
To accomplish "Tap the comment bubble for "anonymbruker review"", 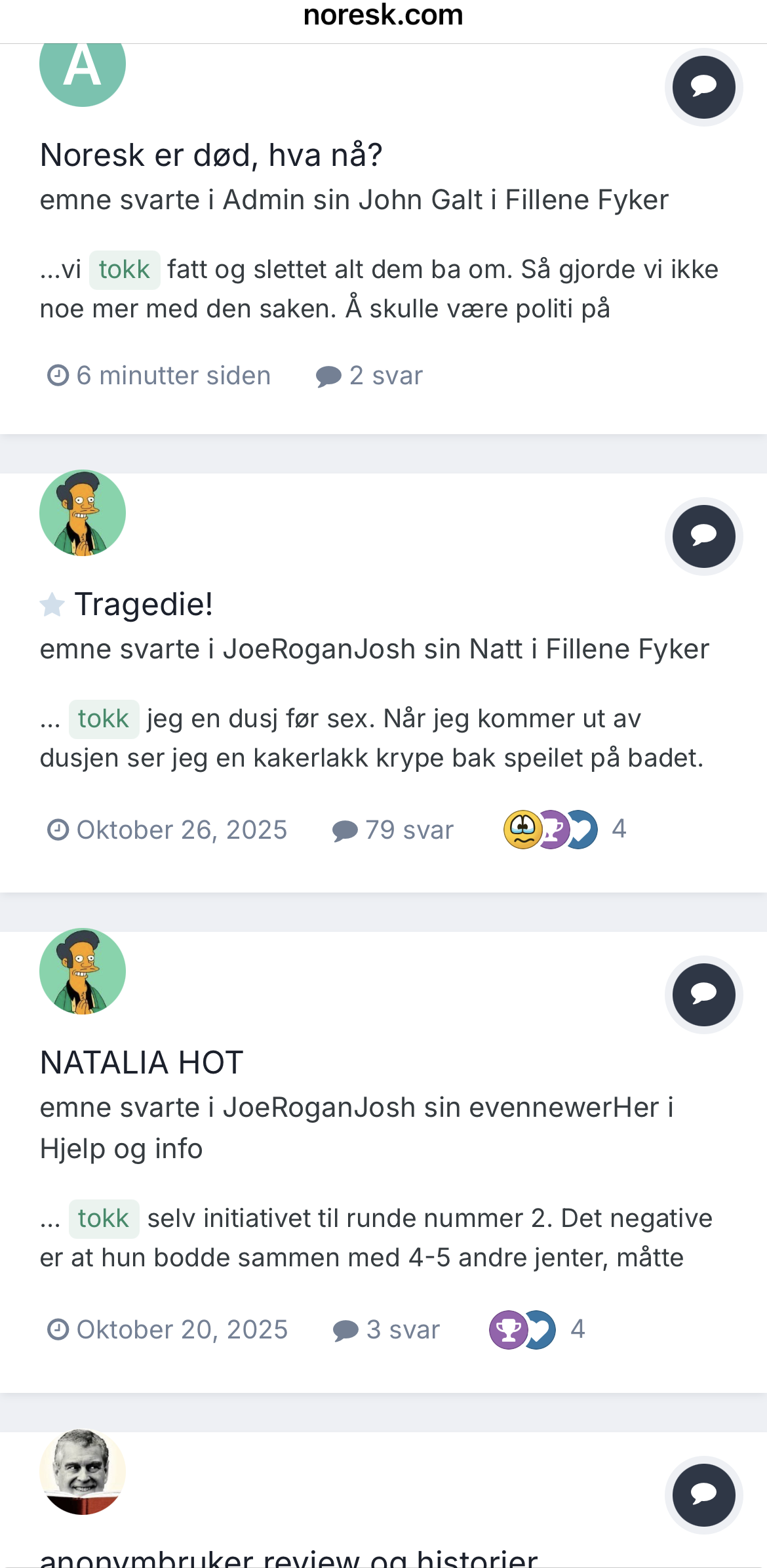I will 703,1495.
